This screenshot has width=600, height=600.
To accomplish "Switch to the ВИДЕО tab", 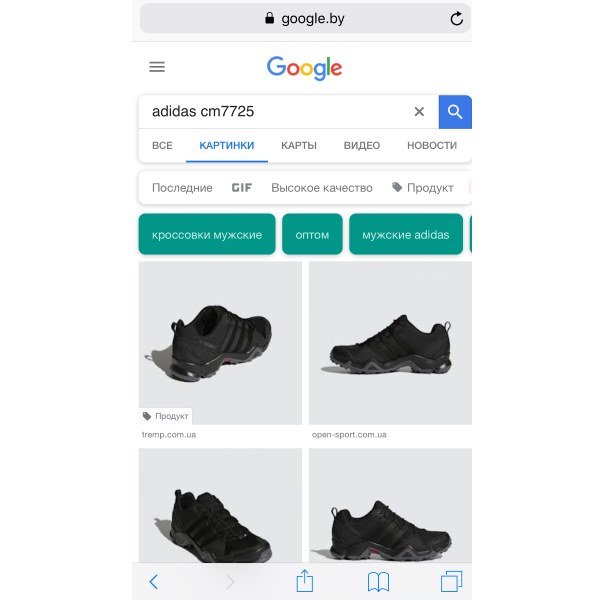I will (x=362, y=145).
